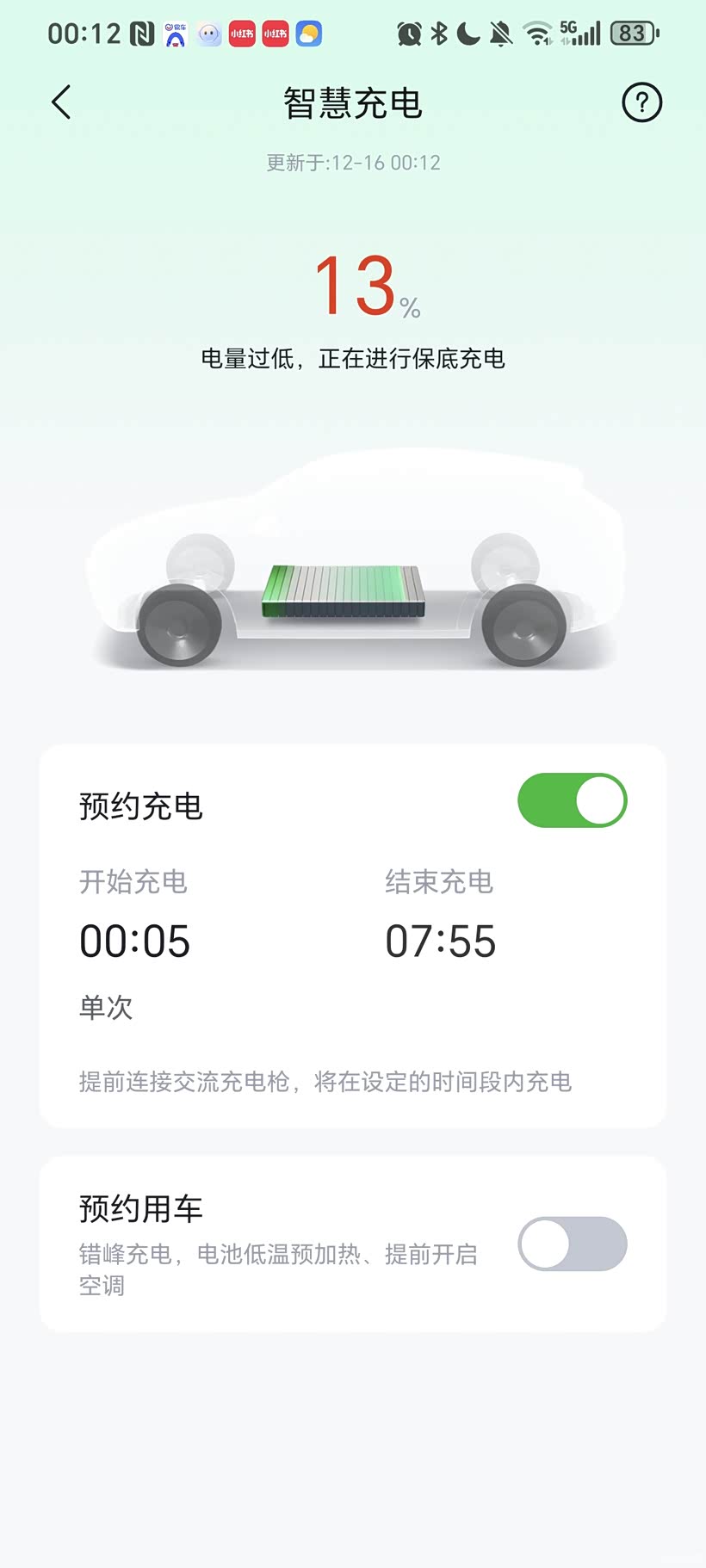The height and width of the screenshot is (1568, 706).
Task: Open the help question mark icon
Action: (x=641, y=102)
